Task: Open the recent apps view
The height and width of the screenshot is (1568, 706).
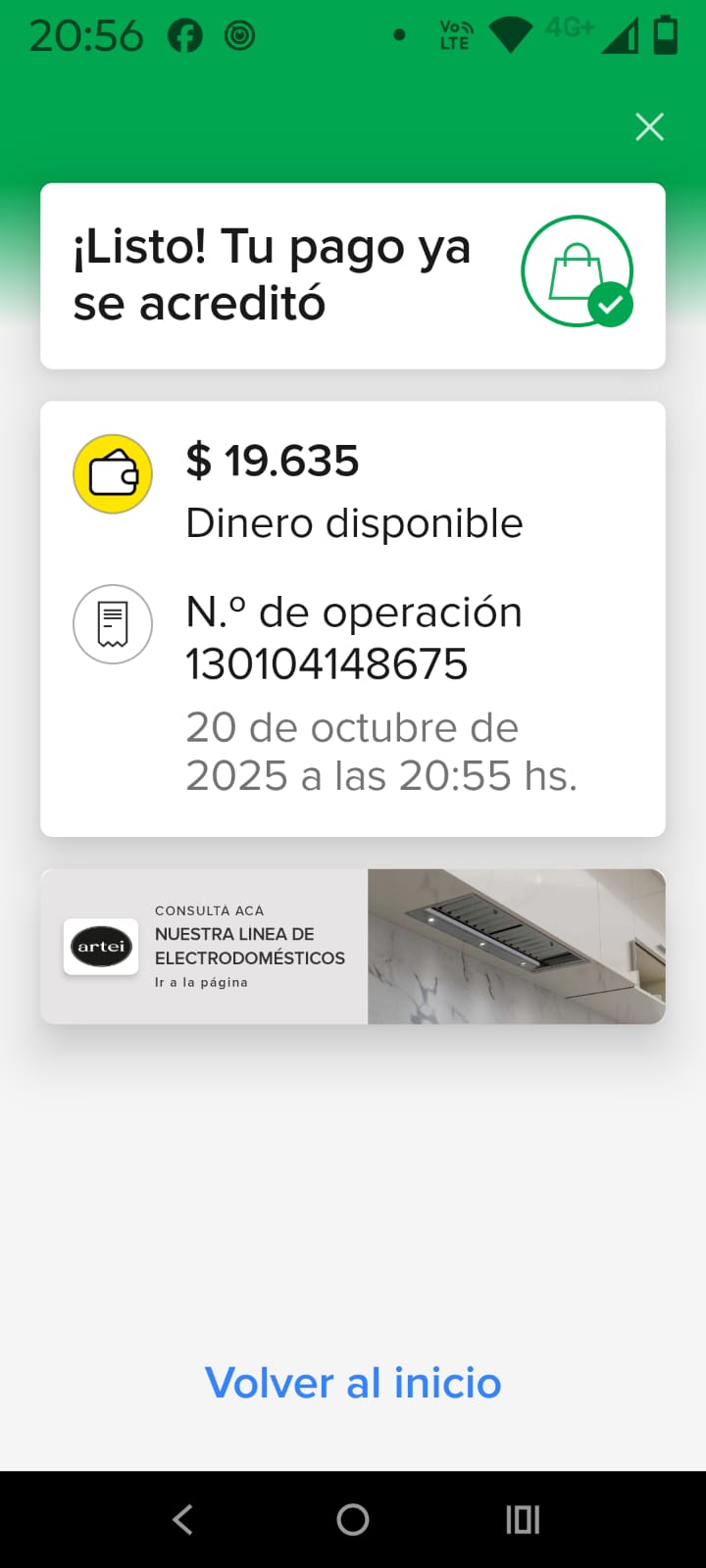Action: (x=523, y=1519)
